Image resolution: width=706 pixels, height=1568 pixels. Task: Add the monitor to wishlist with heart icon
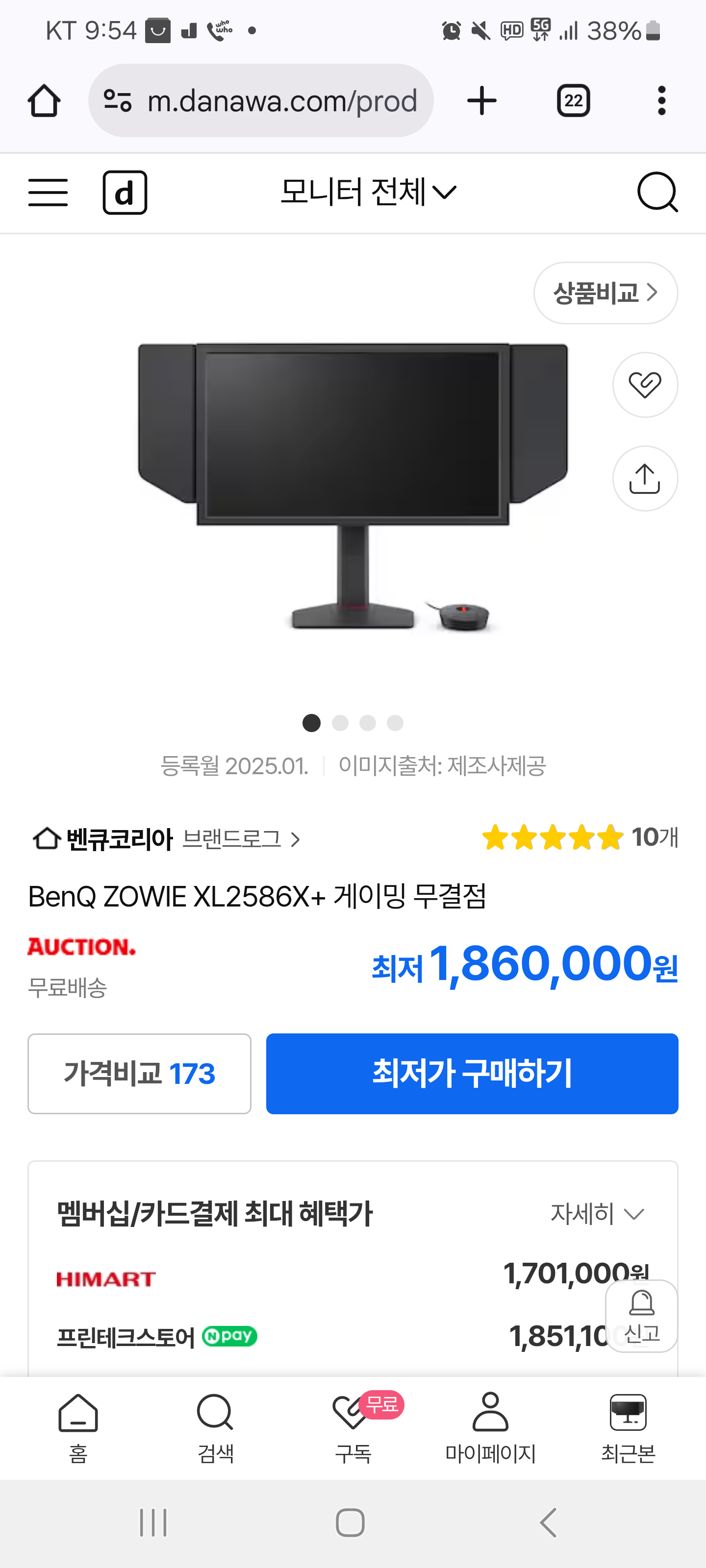pos(645,385)
